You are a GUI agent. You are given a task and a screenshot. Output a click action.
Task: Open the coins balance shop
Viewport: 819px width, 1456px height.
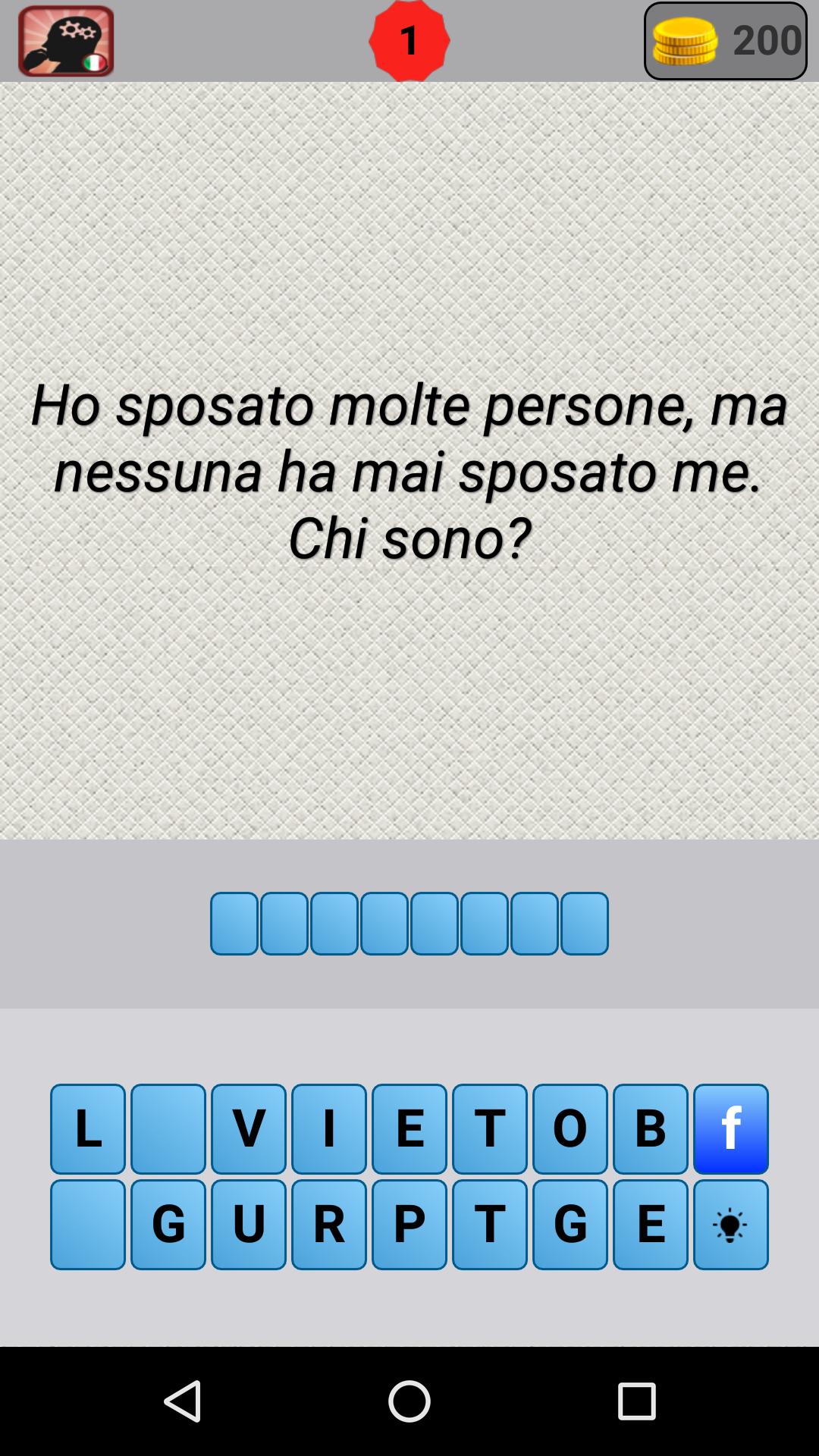click(725, 41)
